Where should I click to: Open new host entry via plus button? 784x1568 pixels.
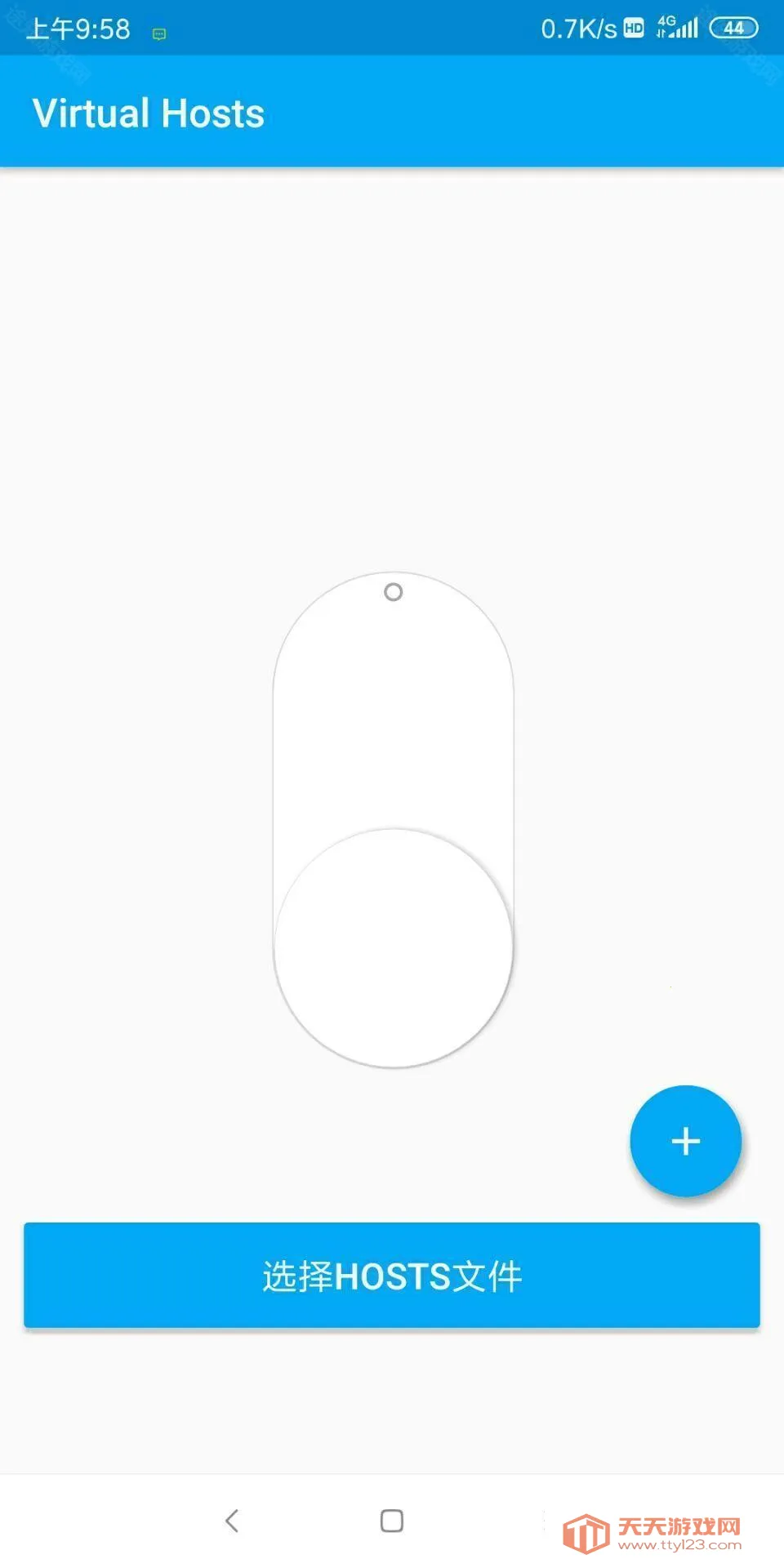coord(686,1142)
